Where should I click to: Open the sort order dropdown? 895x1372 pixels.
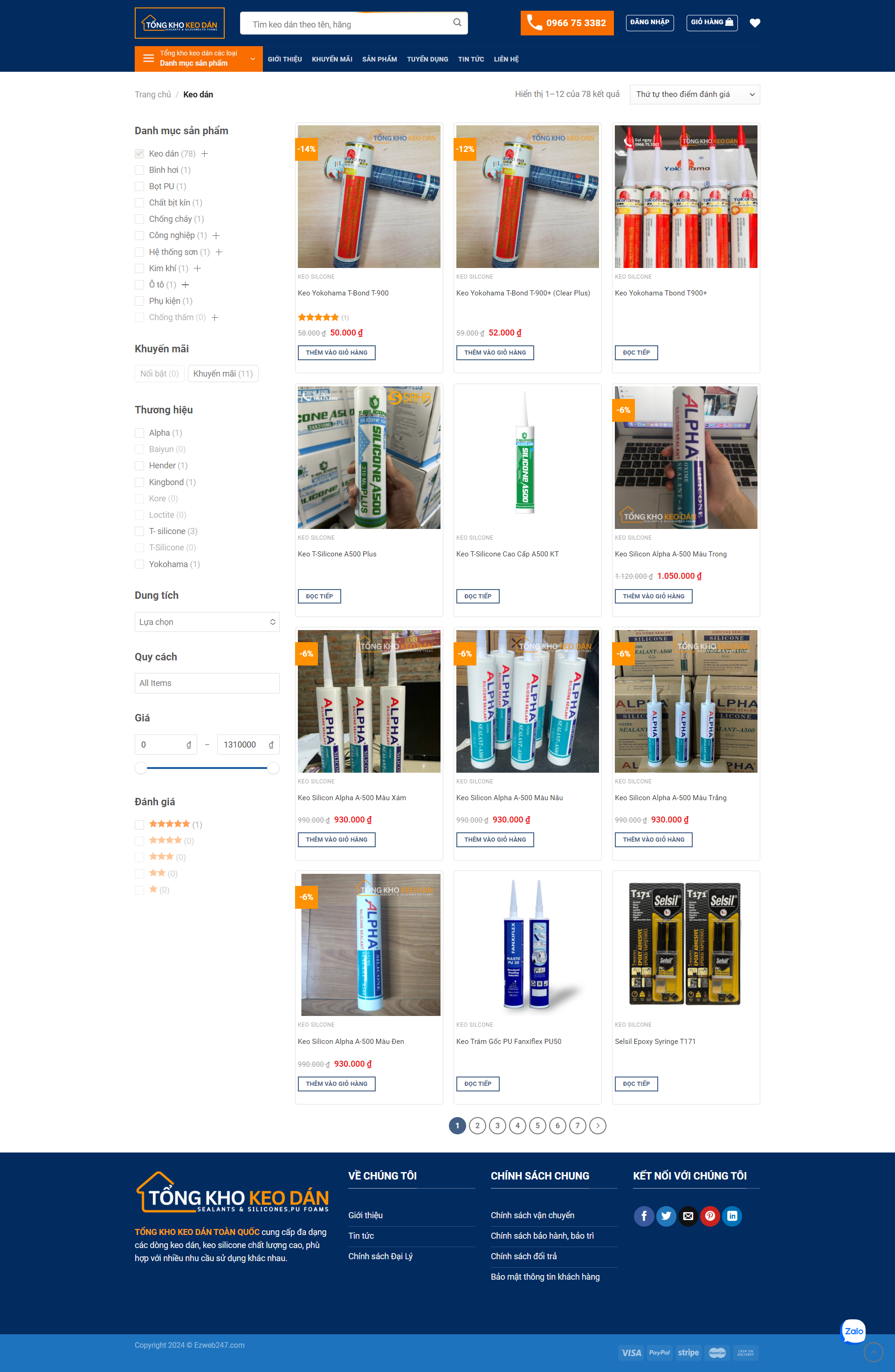click(694, 95)
